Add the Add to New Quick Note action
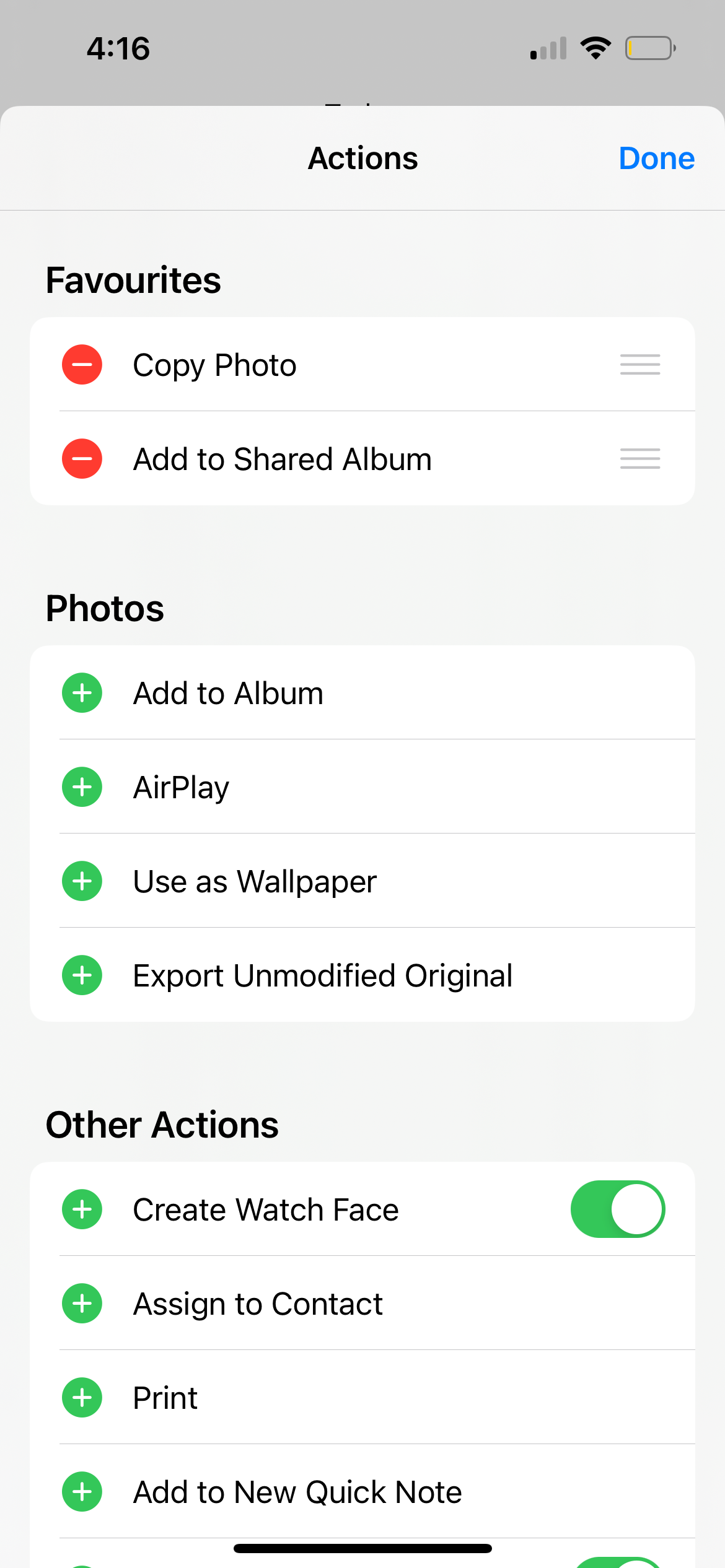This screenshot has width=725, height=1568. (81, 1491)
